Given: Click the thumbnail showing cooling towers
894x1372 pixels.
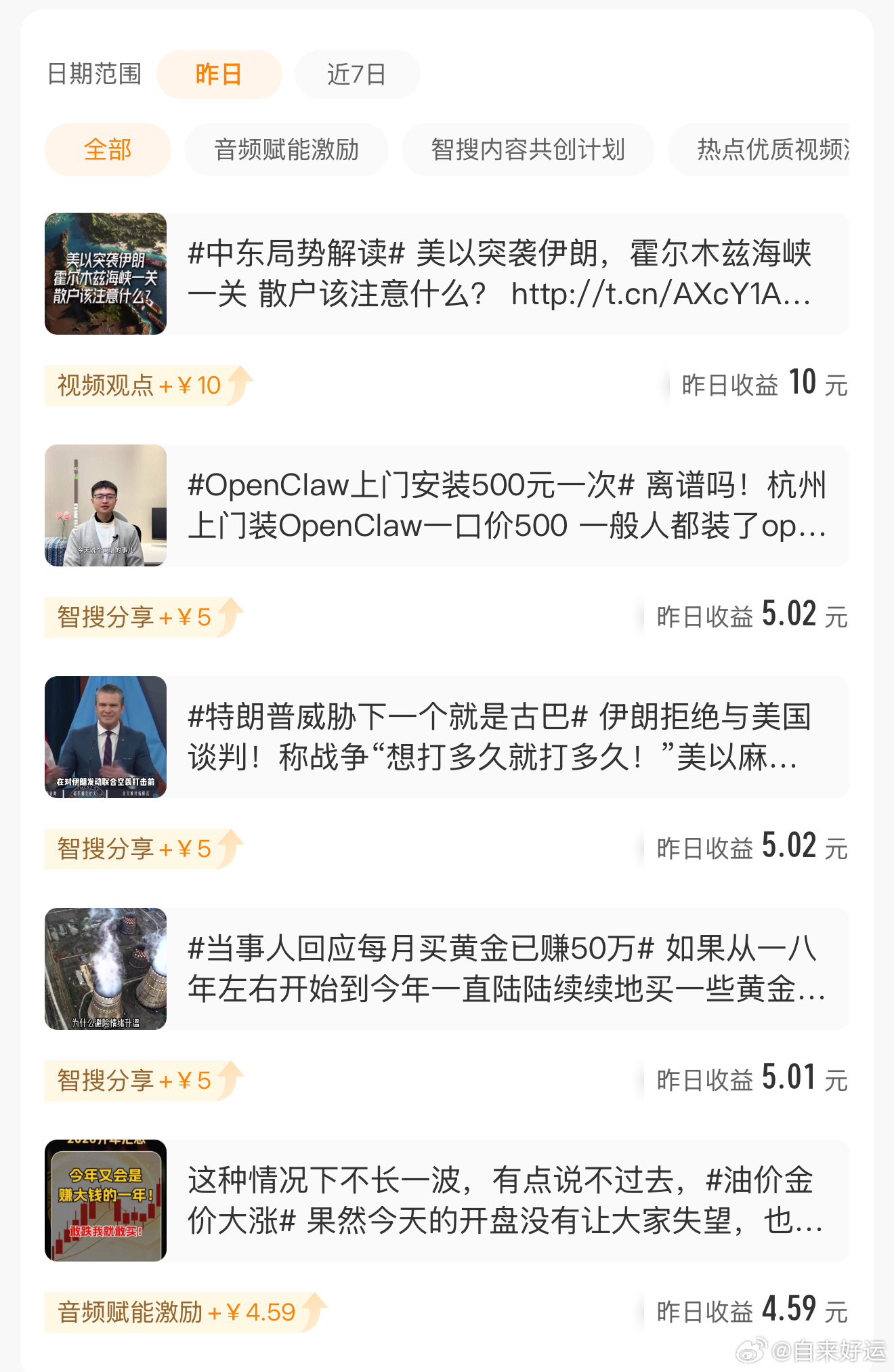Looking at the screenshot, I should tap(105, 969).
